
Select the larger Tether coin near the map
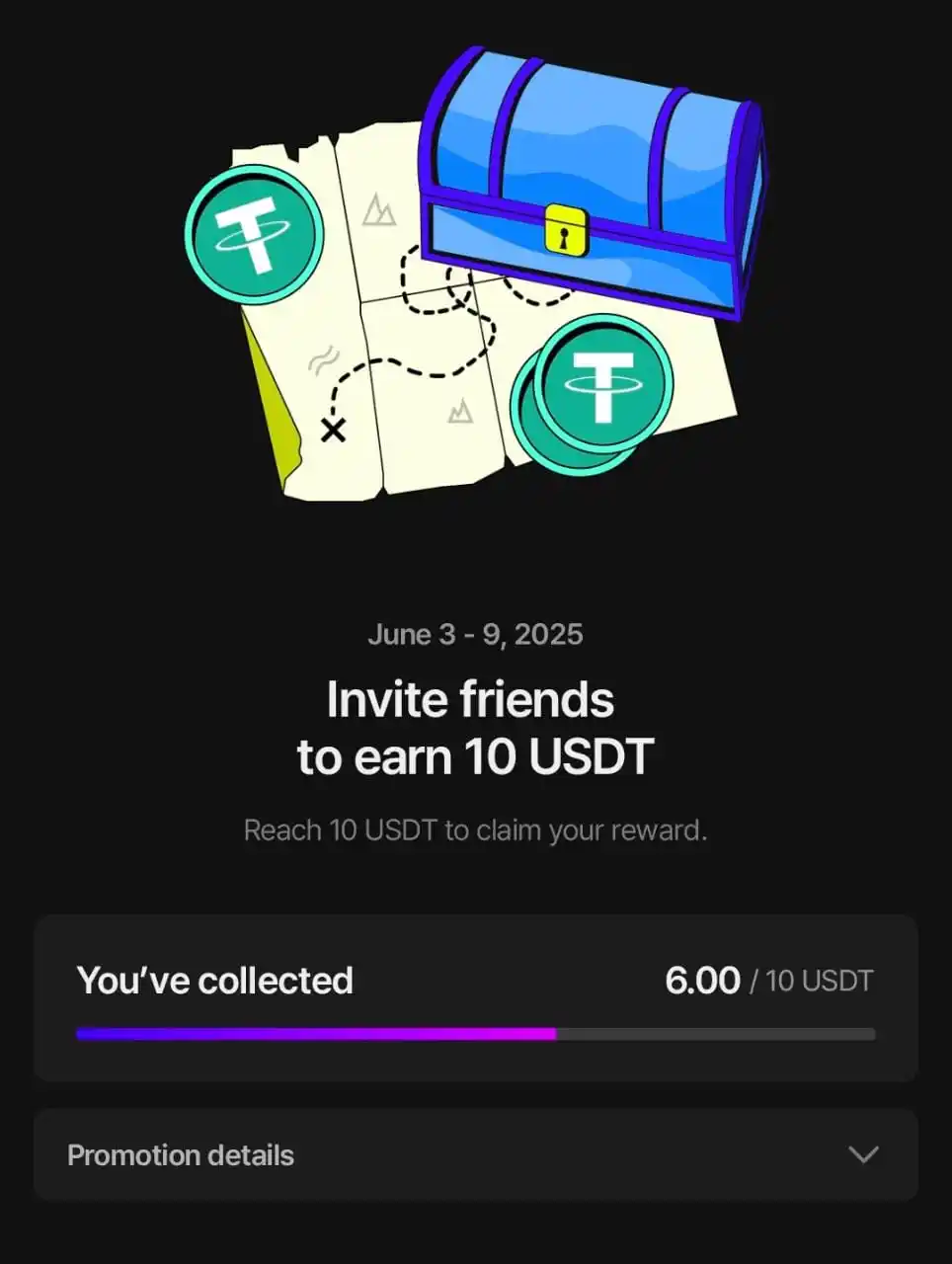tap(609, 388)
